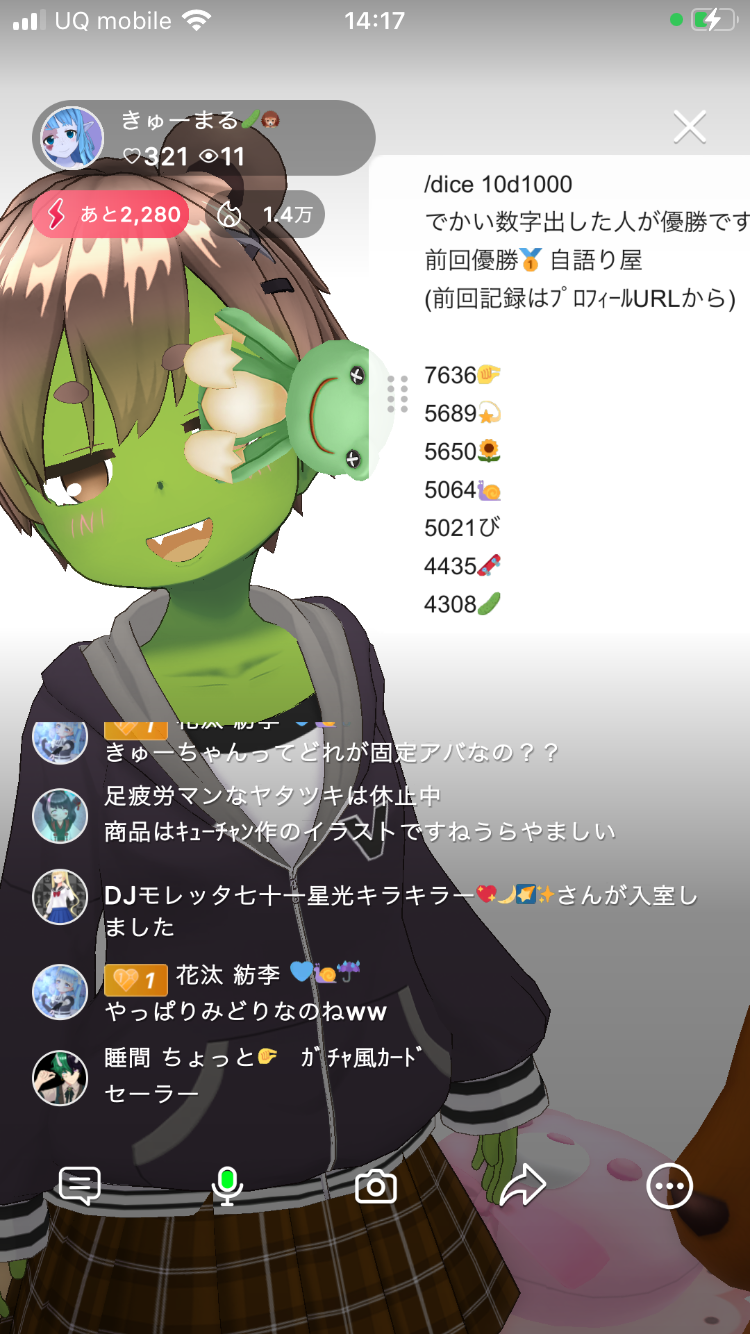The image size is (750, 1334).
Task: Tap 花汰 紡李's avatar by やっぱりみどりなのねww
Action: (x=60, y=991)
